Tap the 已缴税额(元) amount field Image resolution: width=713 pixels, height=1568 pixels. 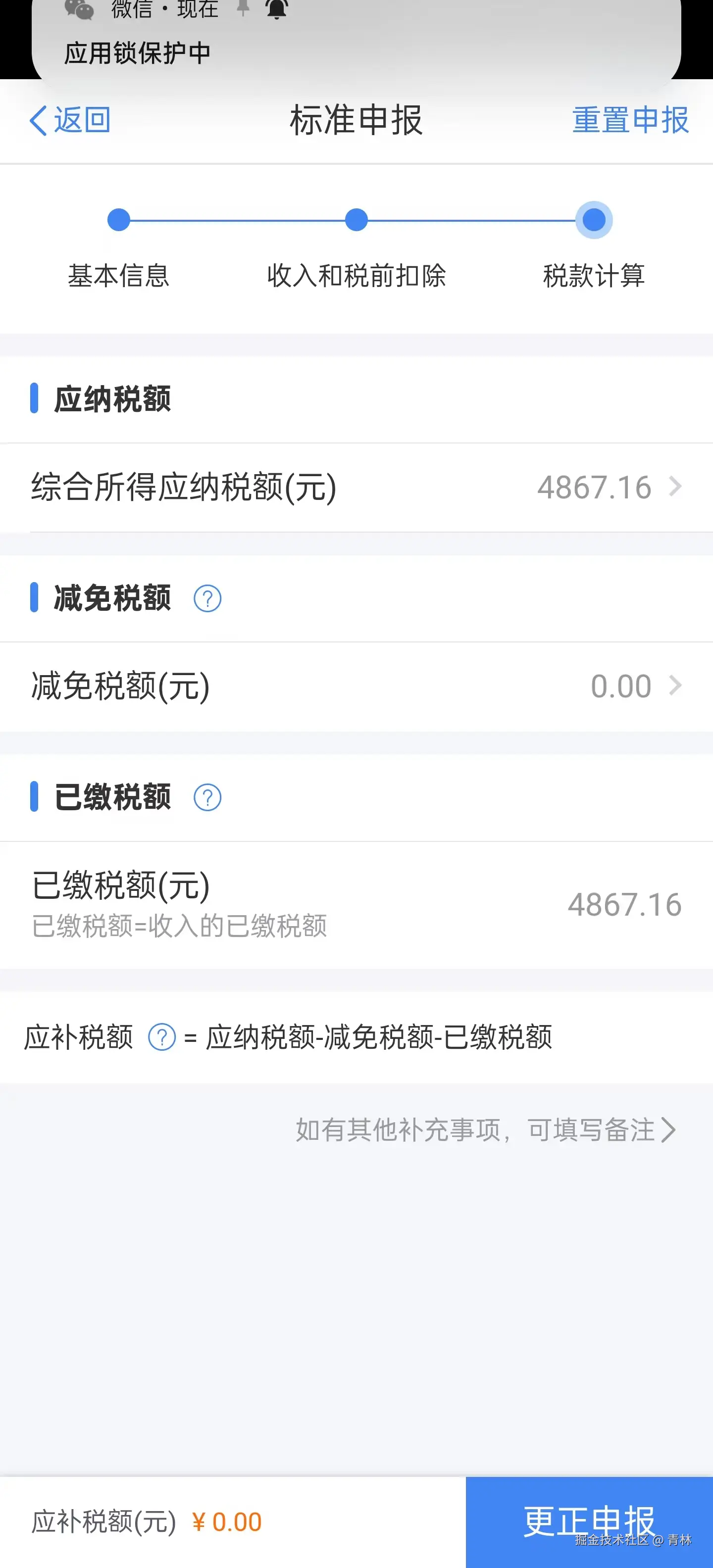624,905
